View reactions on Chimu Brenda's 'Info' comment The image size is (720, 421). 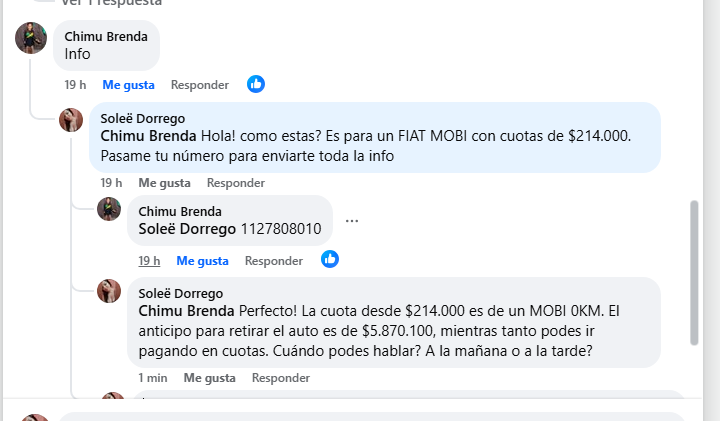pos(256,84)
